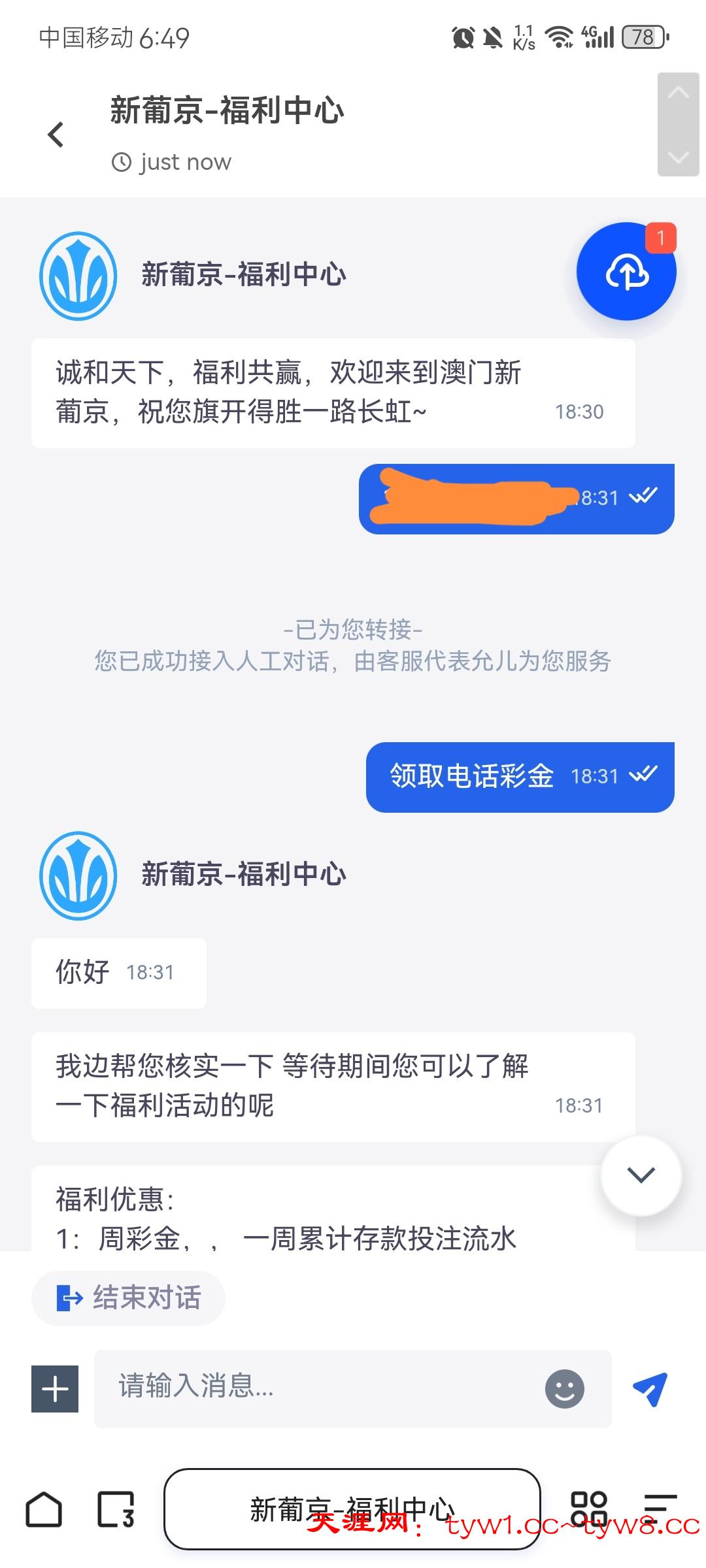Tap the 新葡京-福利中心 address bar

pos(352,1509)
